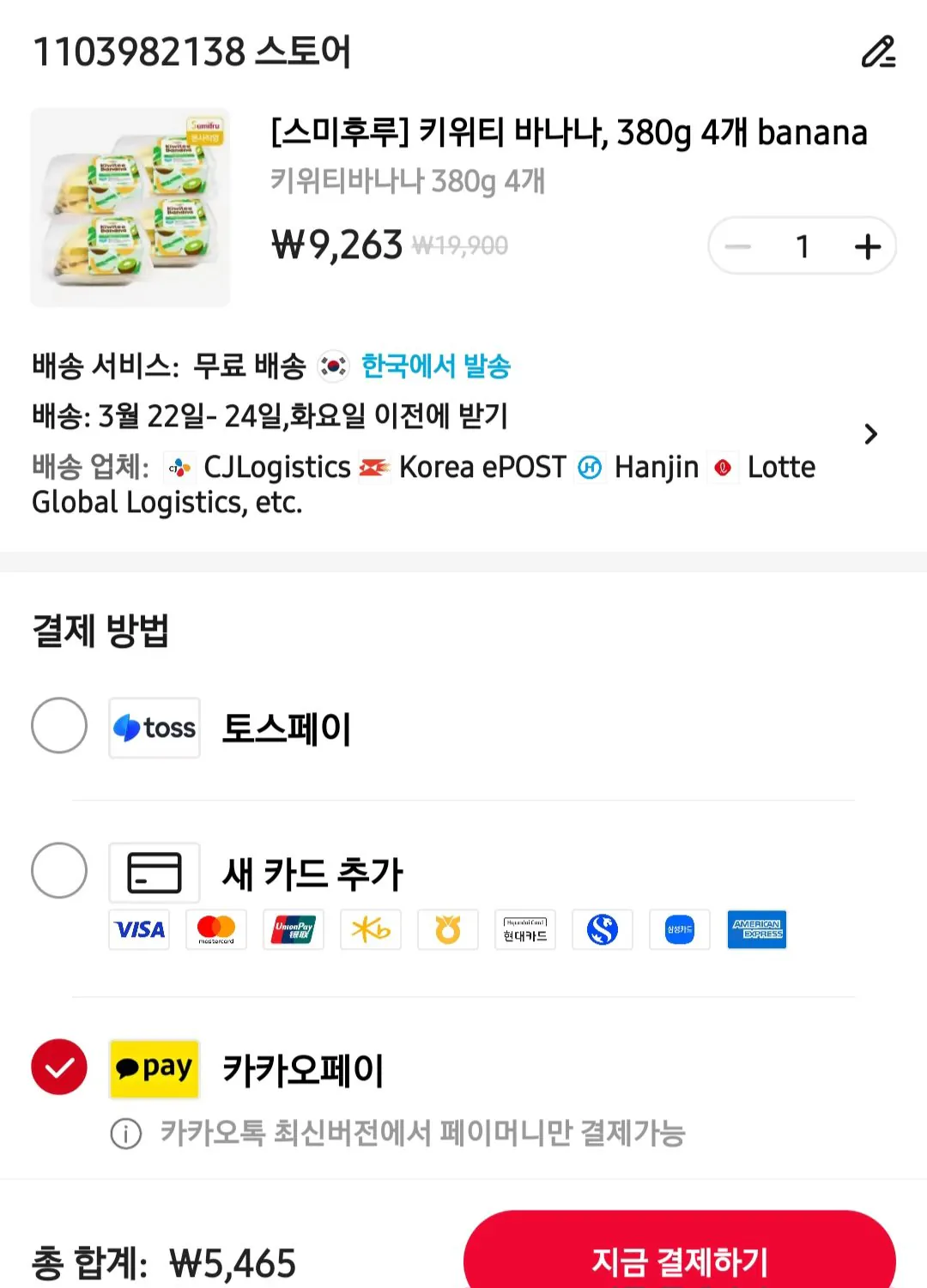Tap the edit pencil icon next to the store name
This screenshot has height=1288, width=927.
pos(878,52)
